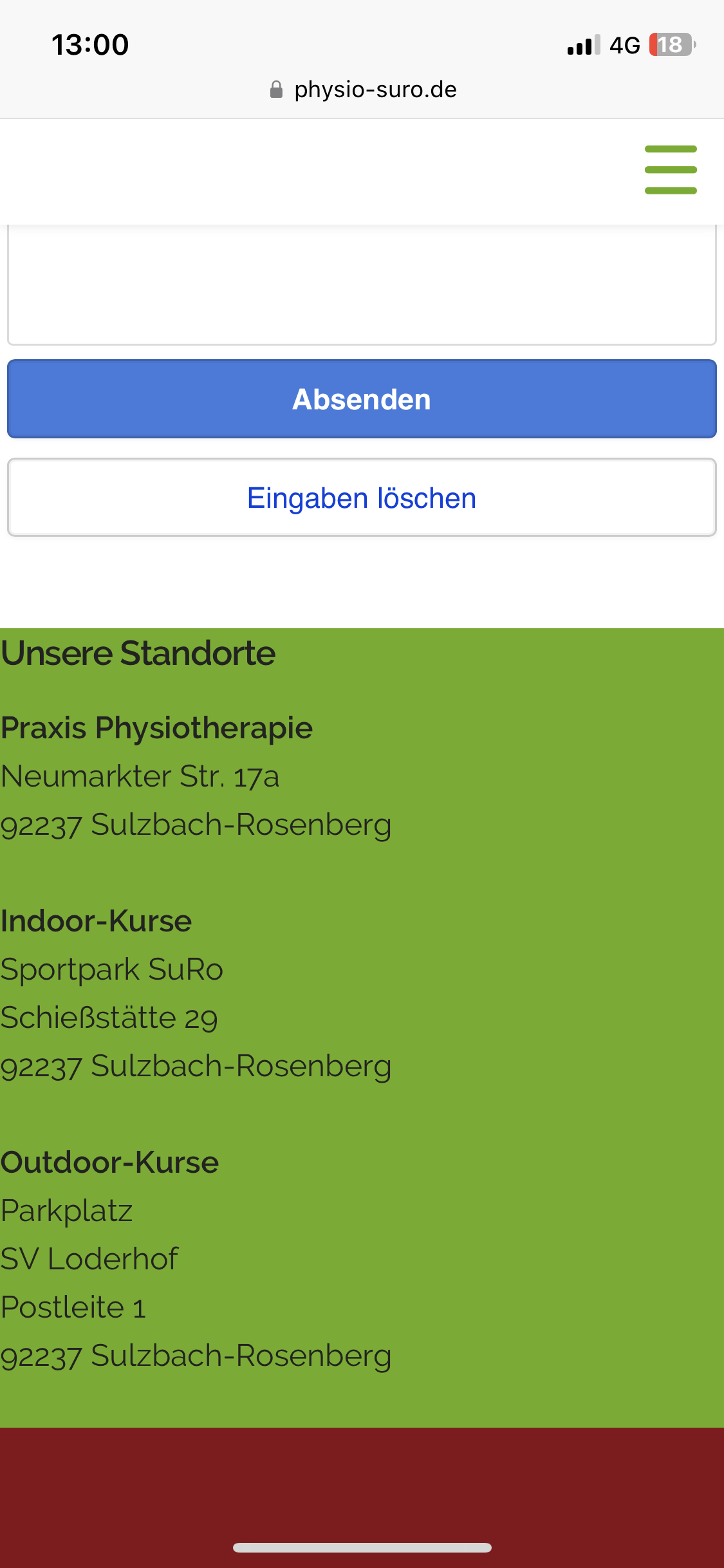Open the green hamburger menu

[x=671, y=170]
